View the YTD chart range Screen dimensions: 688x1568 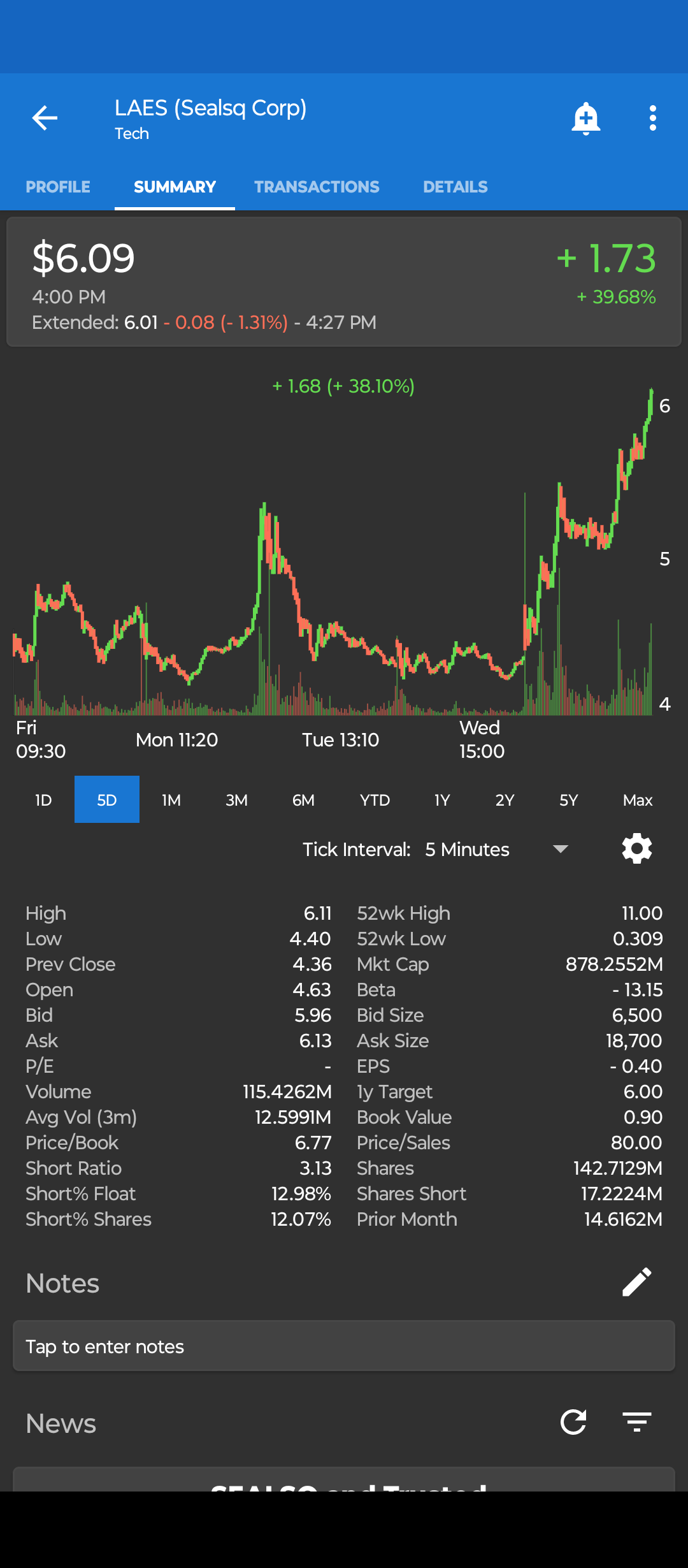[375, 800]
